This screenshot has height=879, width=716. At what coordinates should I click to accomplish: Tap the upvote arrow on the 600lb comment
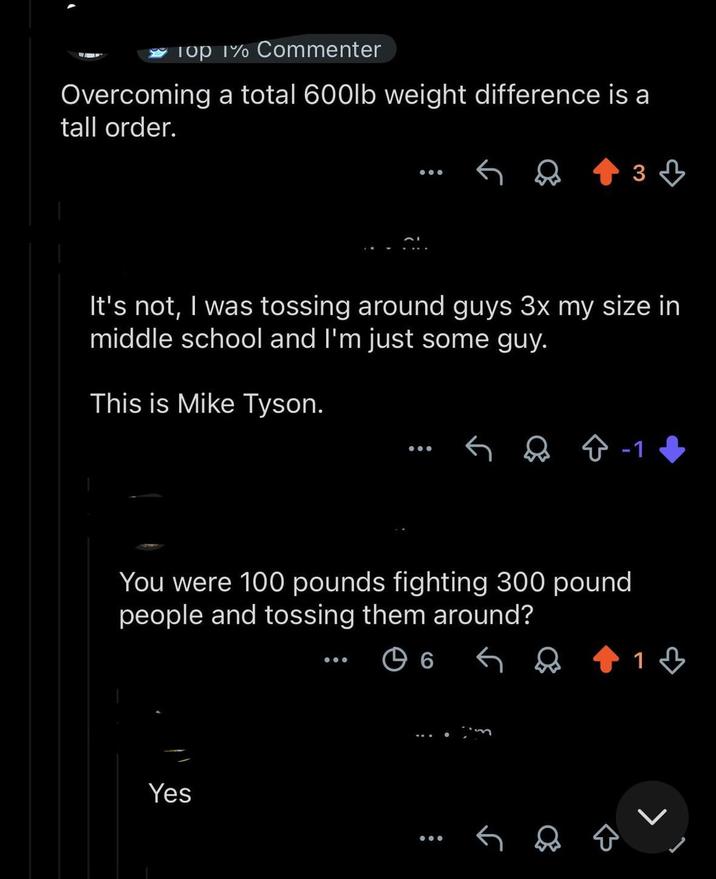pyautogui.click(x=604, y=174)
